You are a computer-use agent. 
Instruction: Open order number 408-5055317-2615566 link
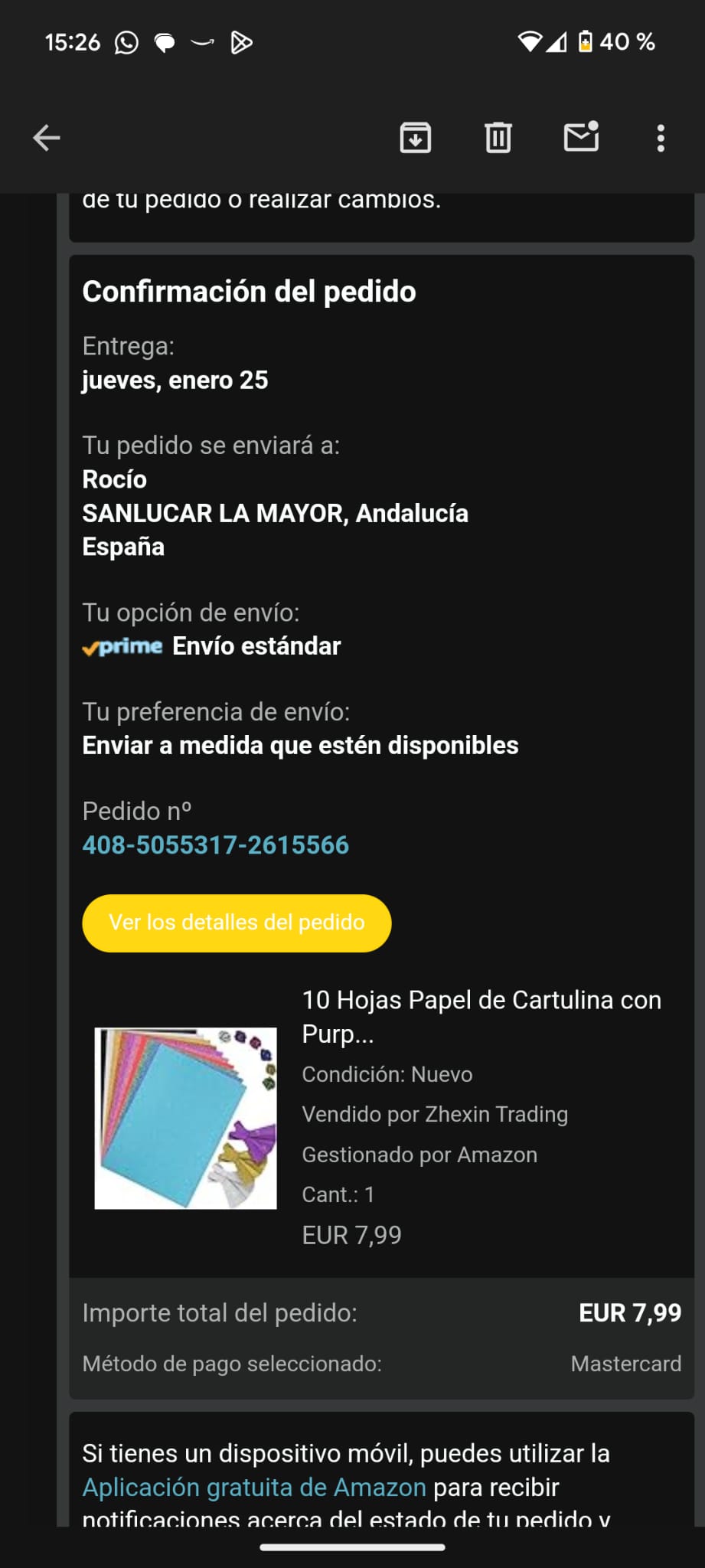(x=216, y=845)
